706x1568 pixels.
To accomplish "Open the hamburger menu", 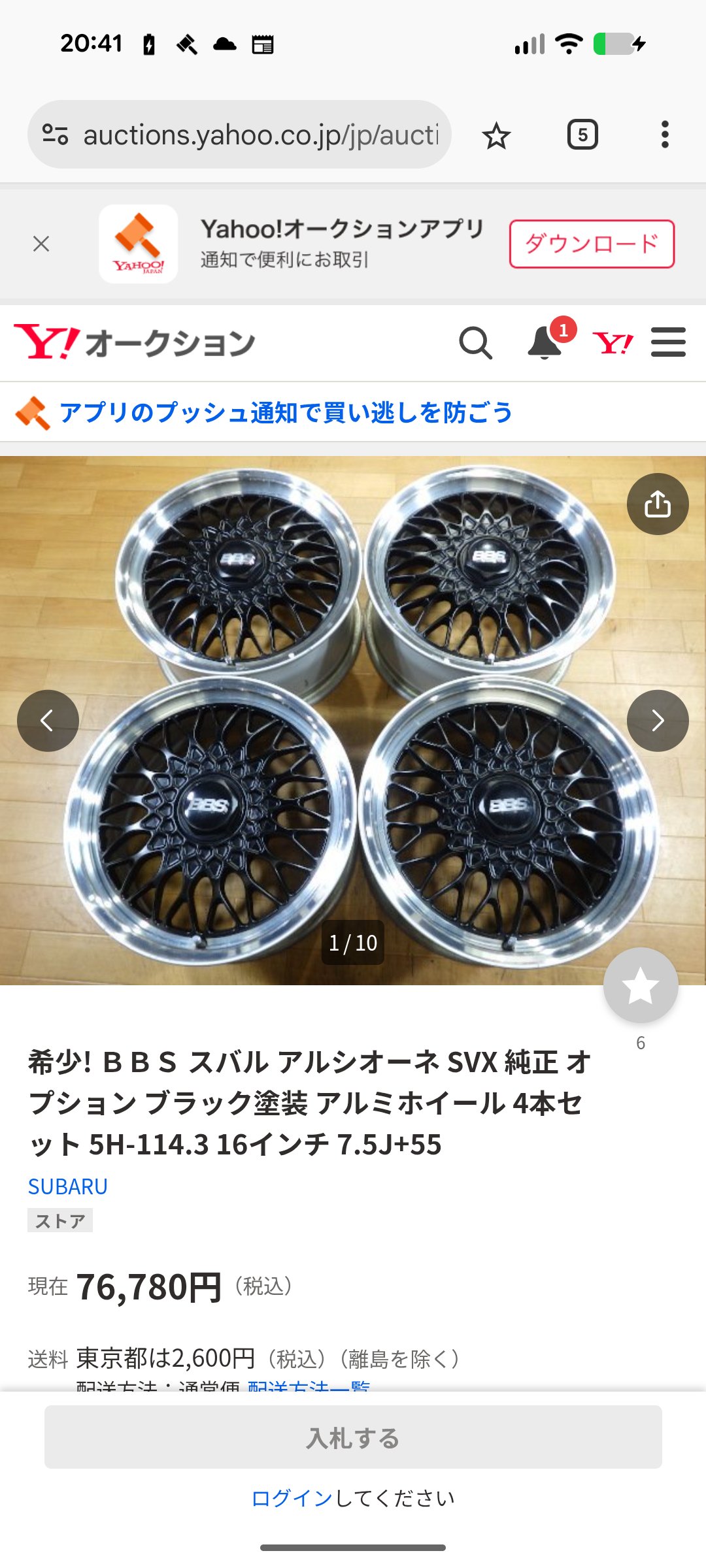I will pyautogui.click(x=668, y=342).
